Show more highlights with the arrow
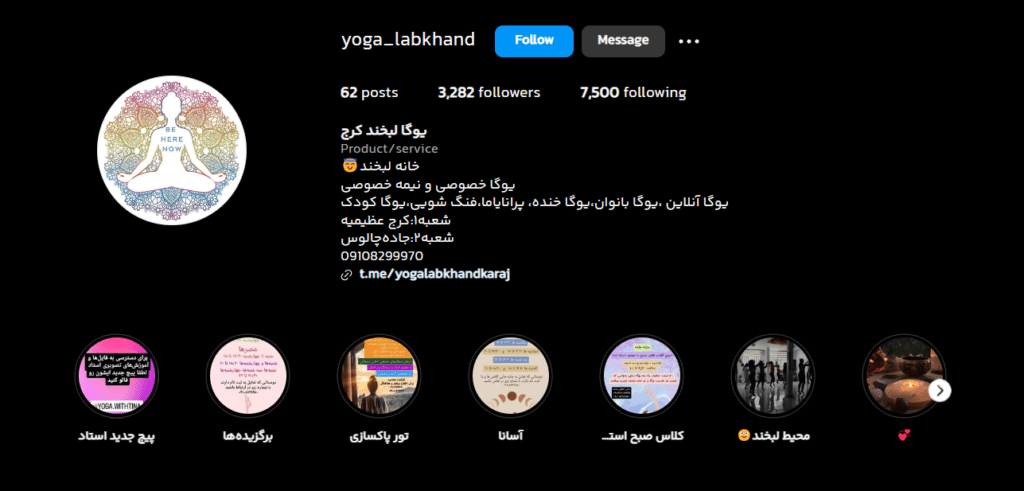Screen dimensions: 1024x491 pyautogui.click(x=939, y=391)
